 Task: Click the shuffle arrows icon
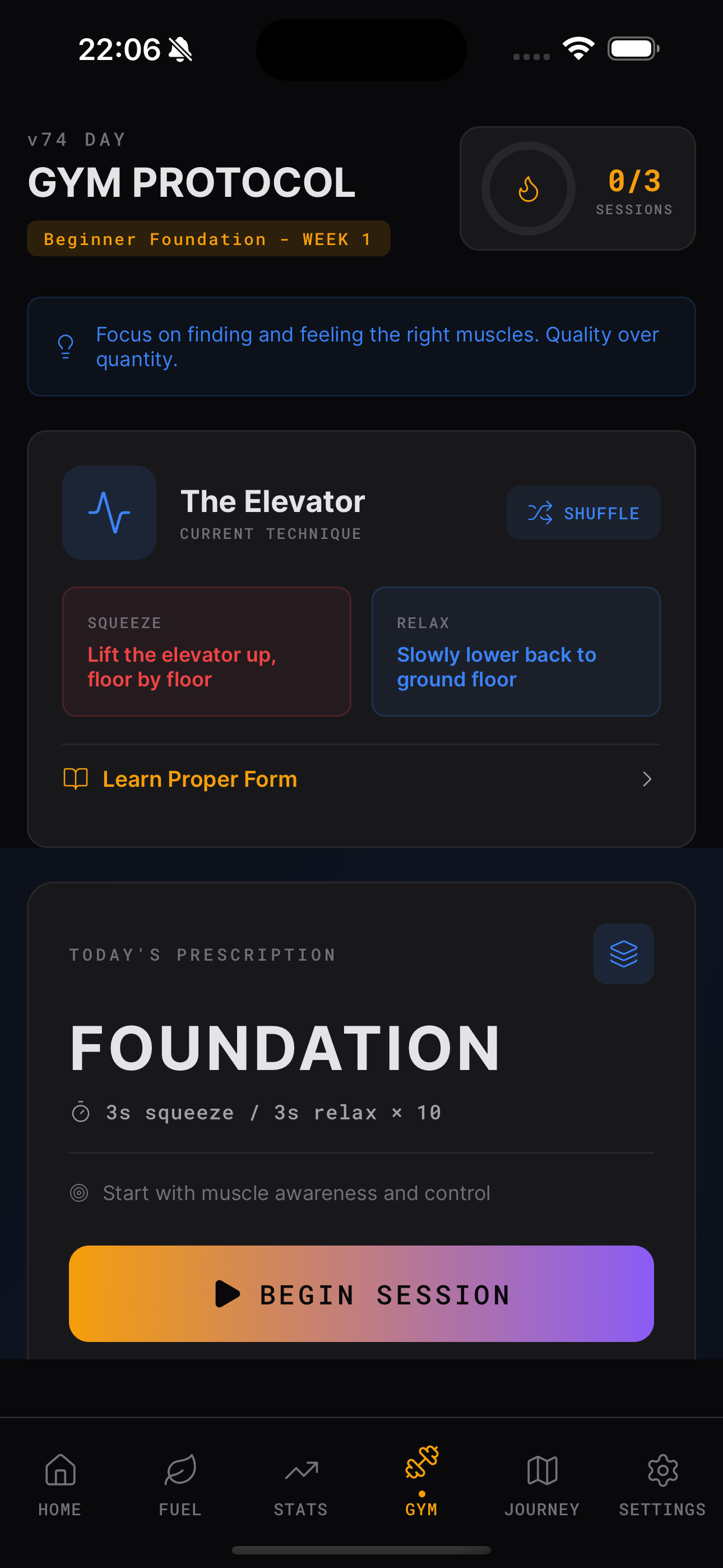pyautogui.click(x=541, y=513)
